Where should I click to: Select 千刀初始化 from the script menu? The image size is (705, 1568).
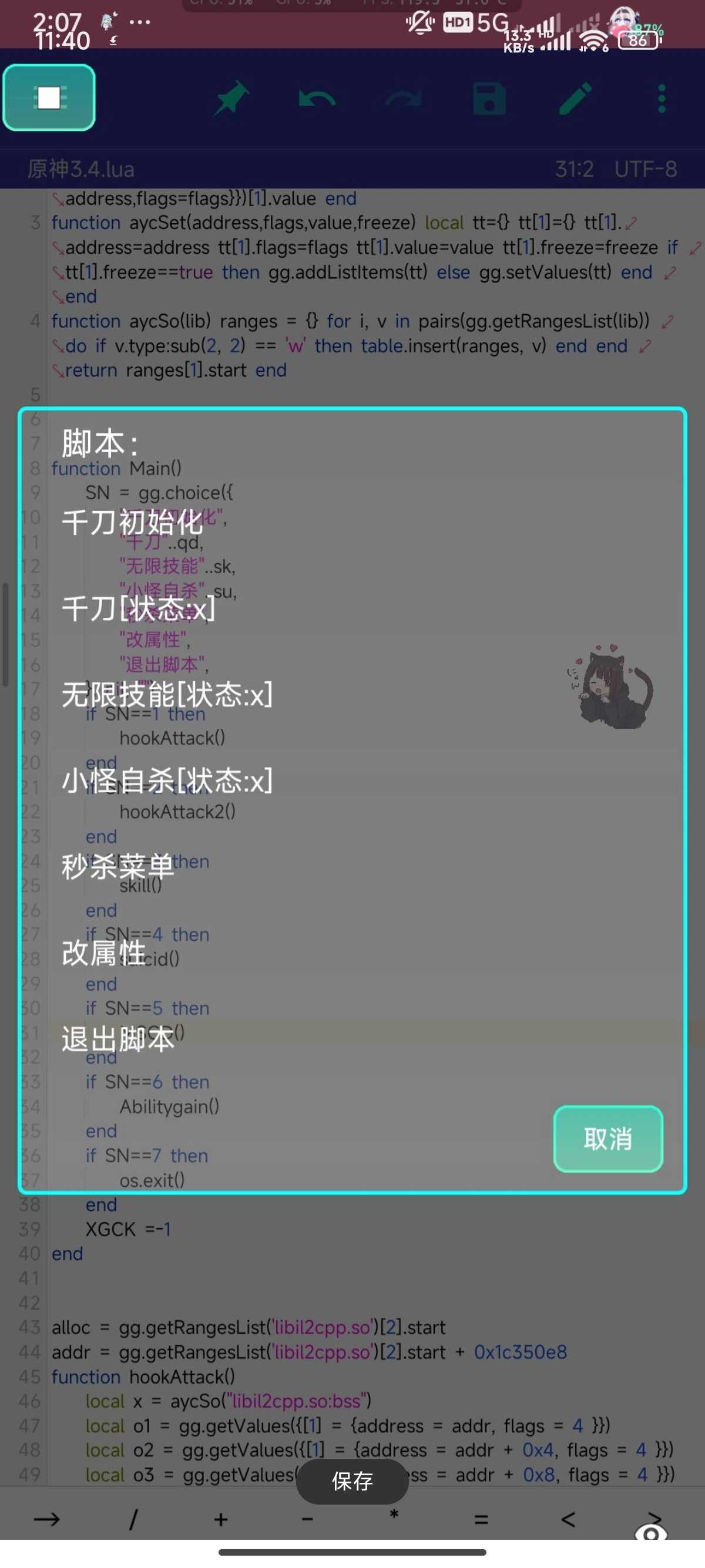(x=133, y=523)
